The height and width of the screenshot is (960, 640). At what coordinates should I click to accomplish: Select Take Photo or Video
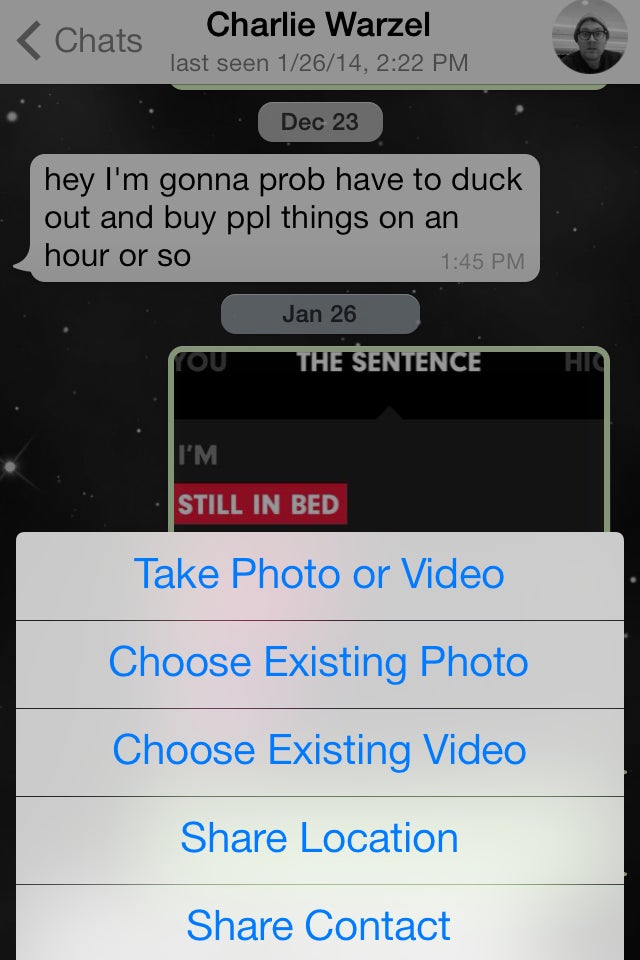[x=319, y=575]
